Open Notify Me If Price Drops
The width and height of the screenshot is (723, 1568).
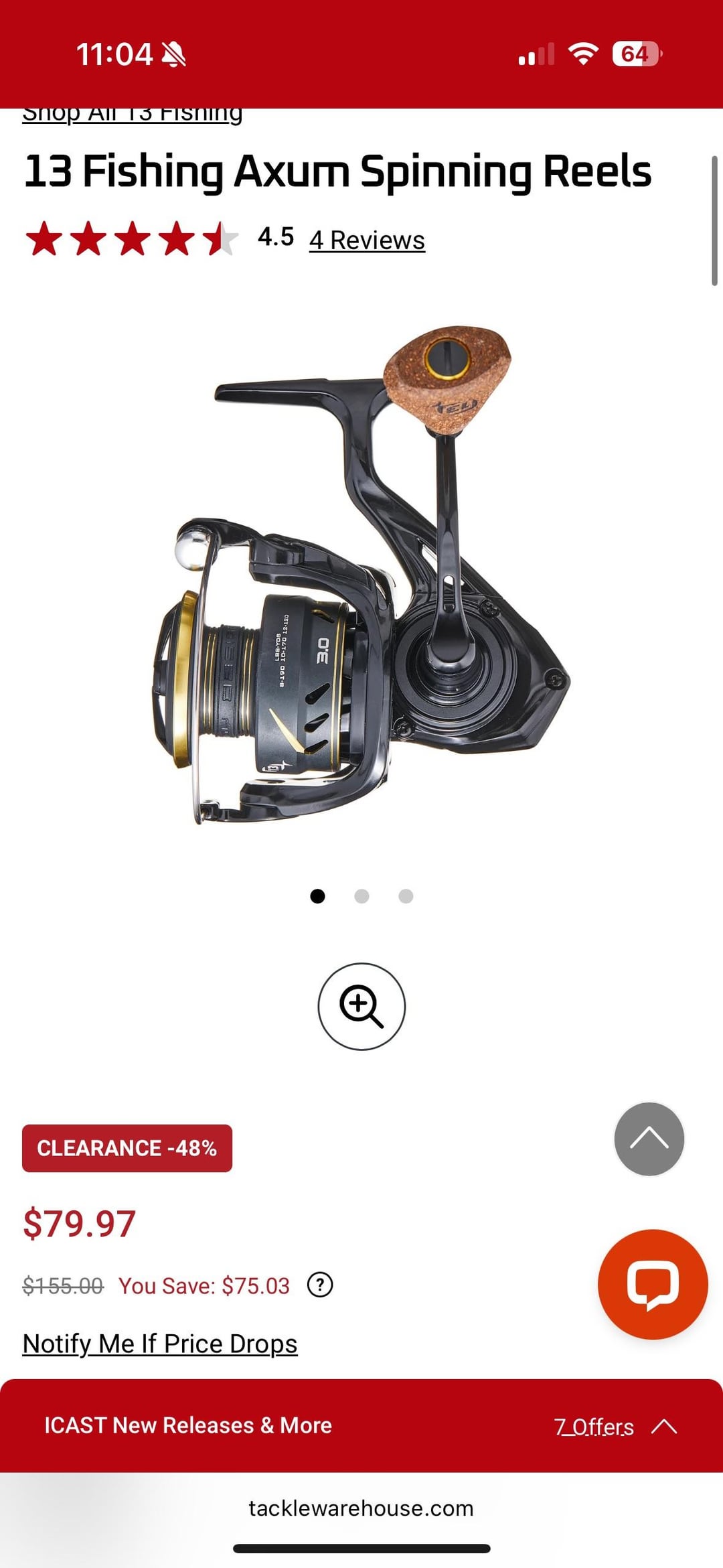[160, 1344]
